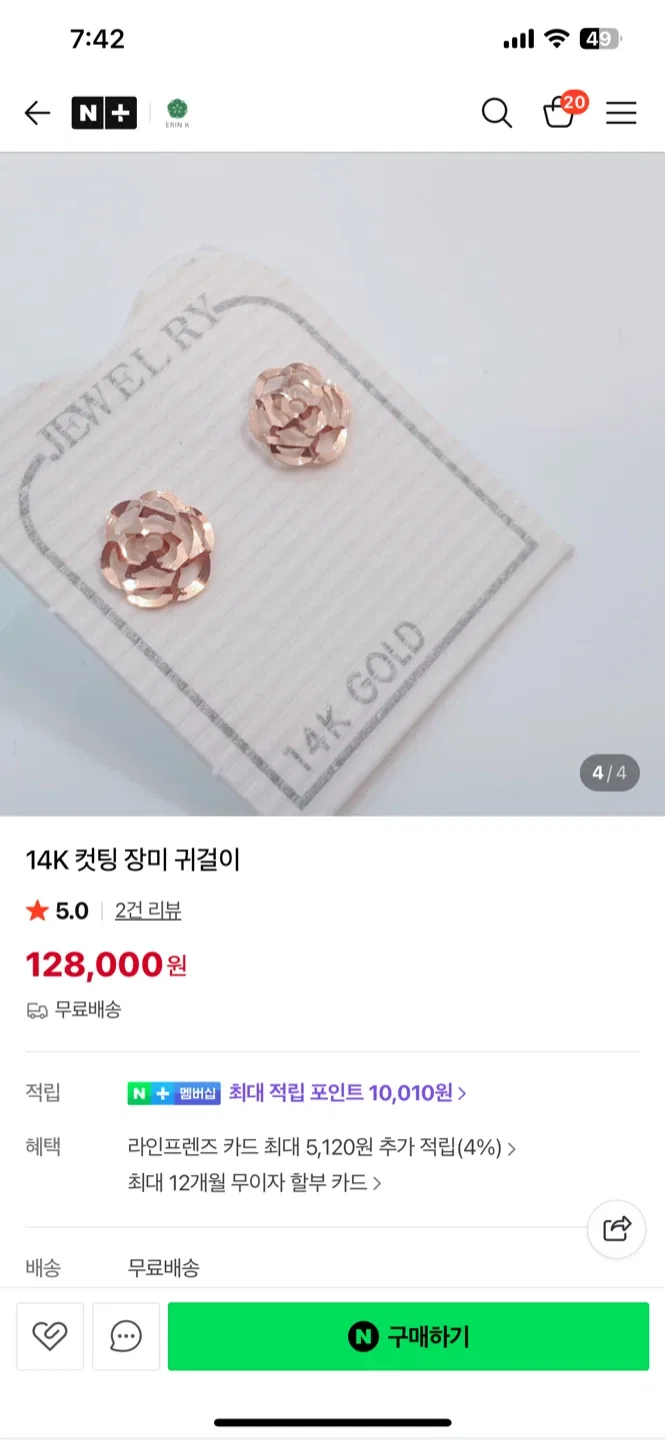Share this earring product
The height and width of the screenshot is (1440, 665).
(616, 1228)
